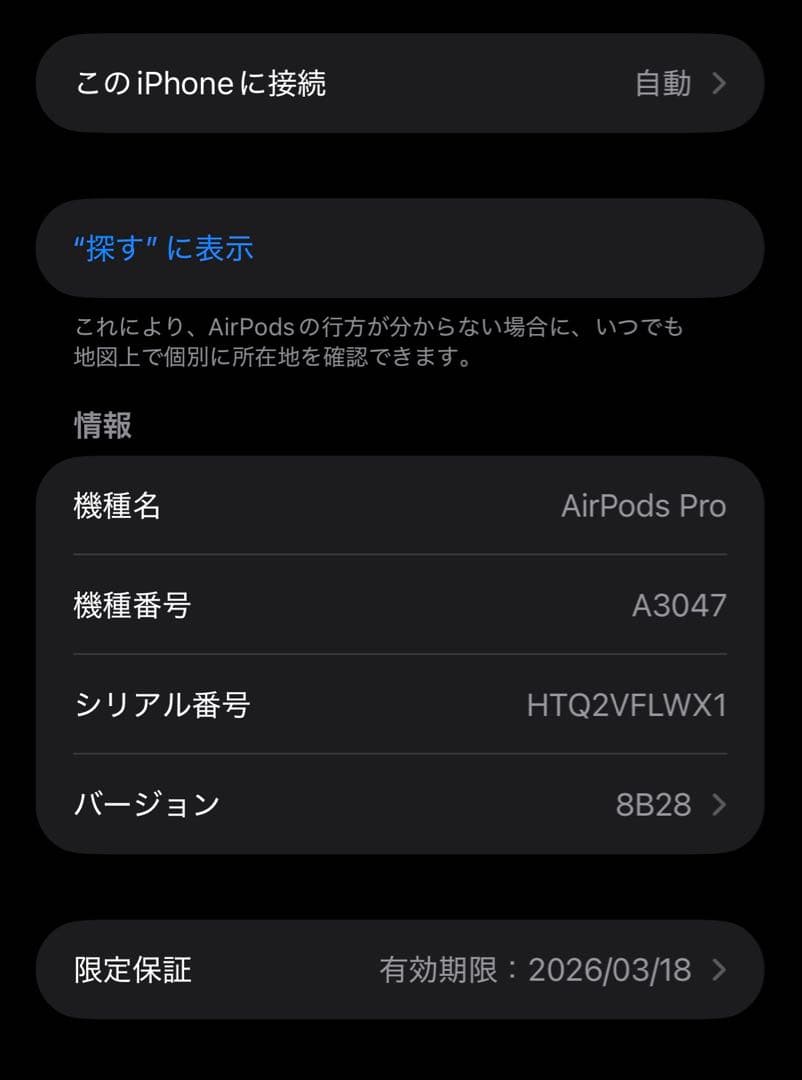The width and height of the screenshot is (802, 1080).
Task: Open the このiPhoneに接続 connection settings
Action: [400, 84]
